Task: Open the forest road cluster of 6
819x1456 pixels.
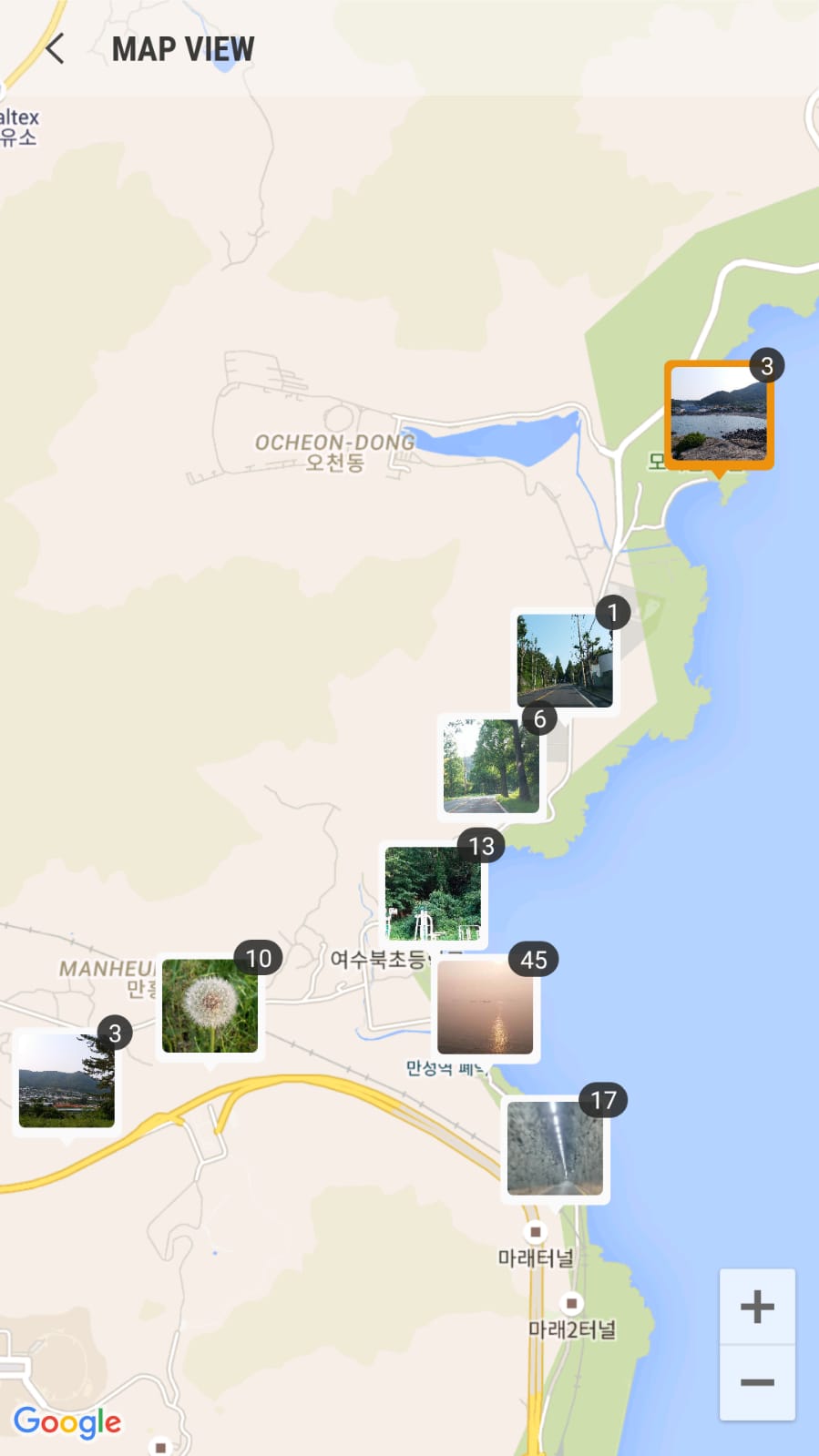Action: coord(491,767)
